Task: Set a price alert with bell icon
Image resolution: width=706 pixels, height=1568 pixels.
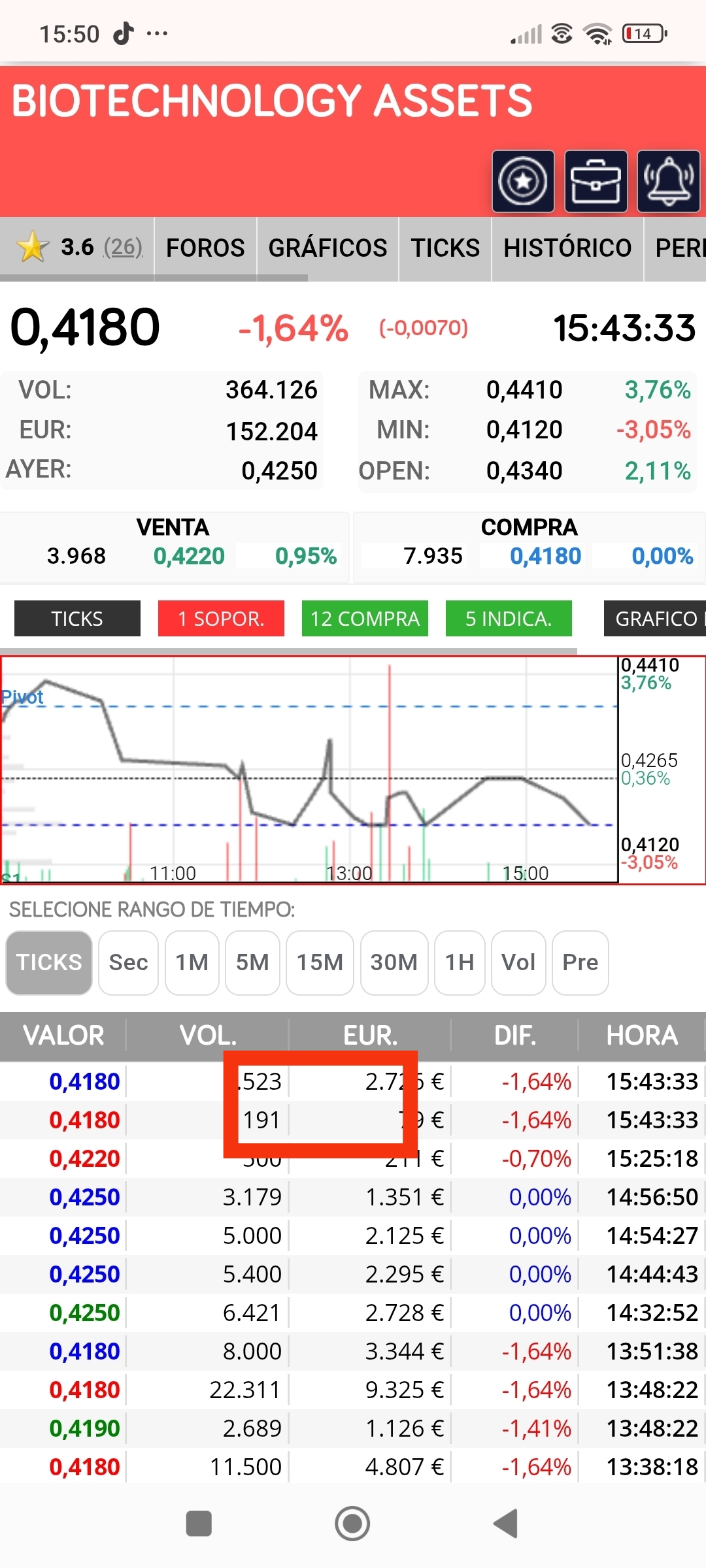Action: [x=669, y=182]
